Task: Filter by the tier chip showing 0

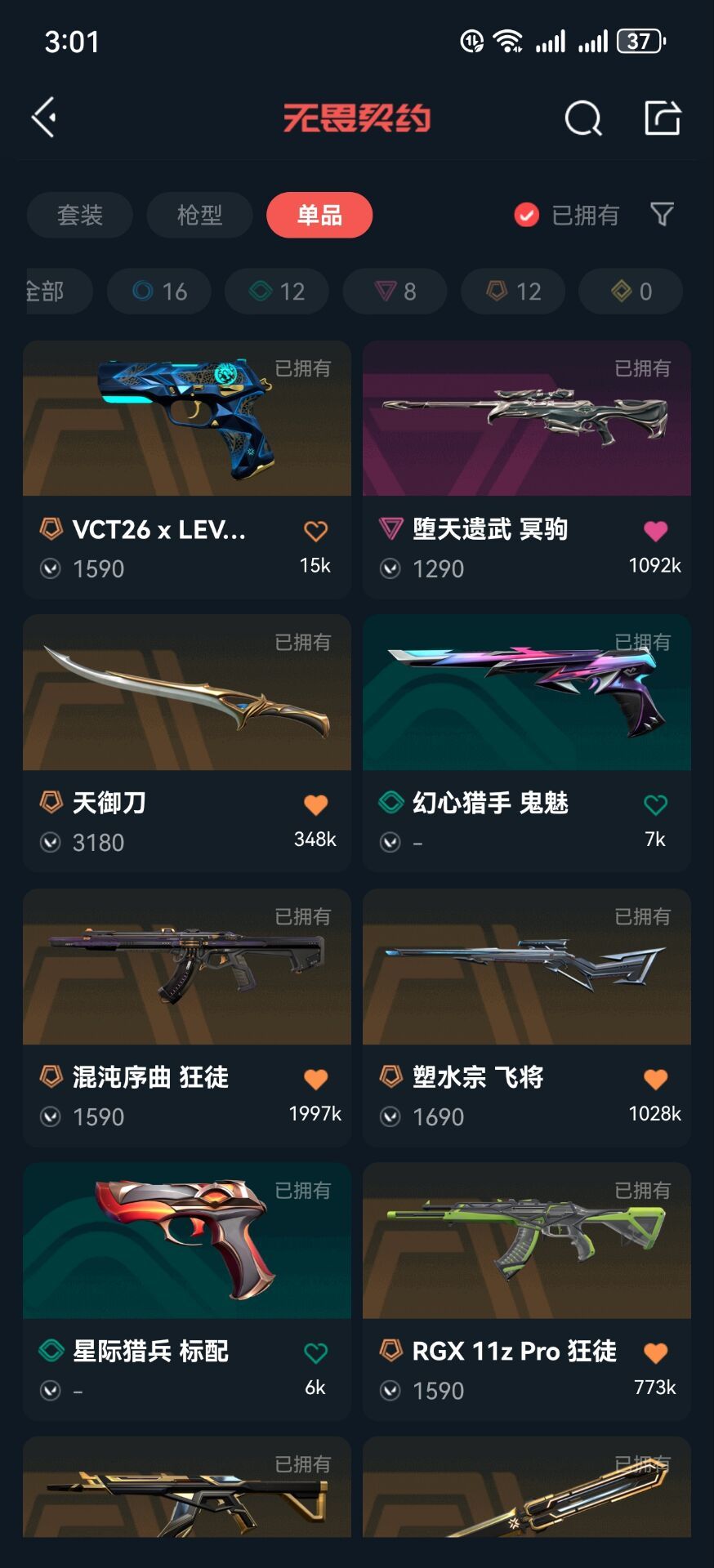Action: point(631,292)
